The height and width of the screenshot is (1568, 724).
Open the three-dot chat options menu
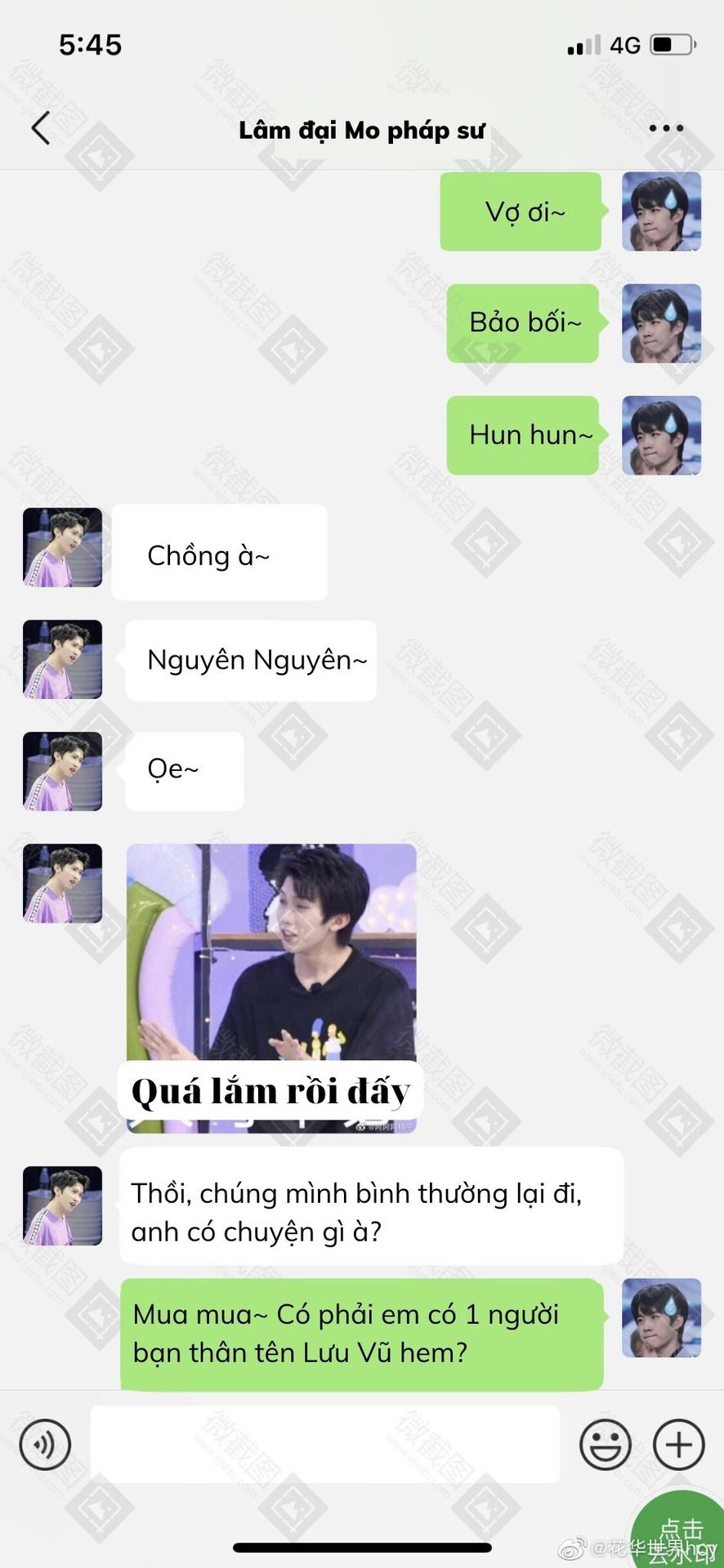pyautogui.click(x=666, y=128)
